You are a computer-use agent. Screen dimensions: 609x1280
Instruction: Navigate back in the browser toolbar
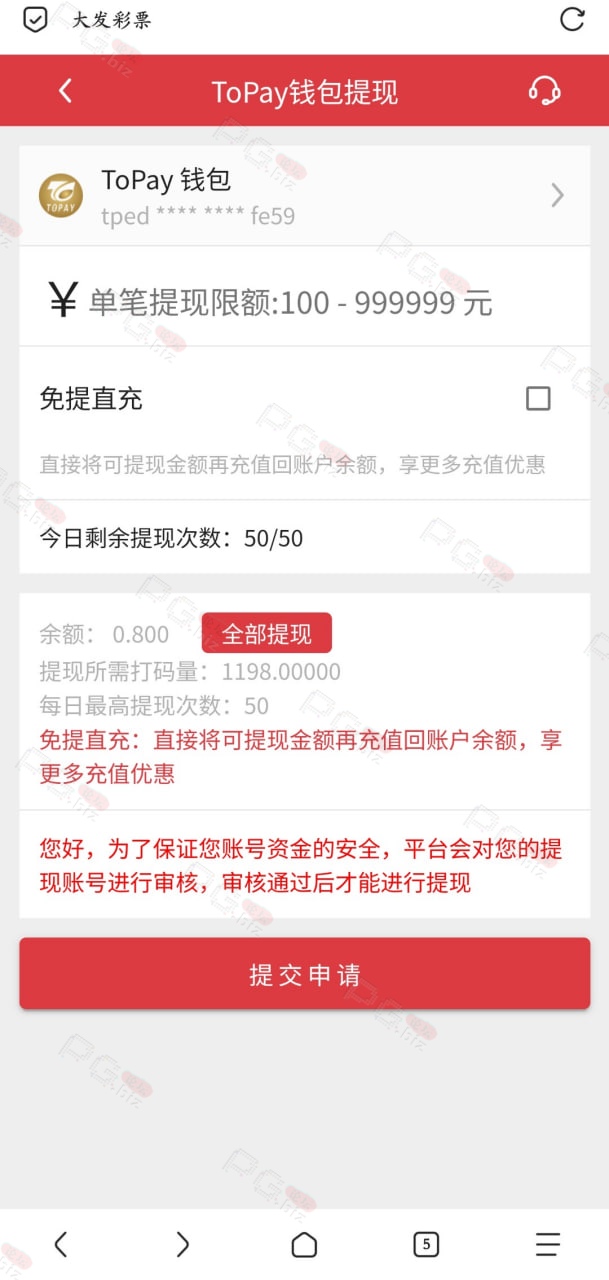click(x=61, y=1244)
